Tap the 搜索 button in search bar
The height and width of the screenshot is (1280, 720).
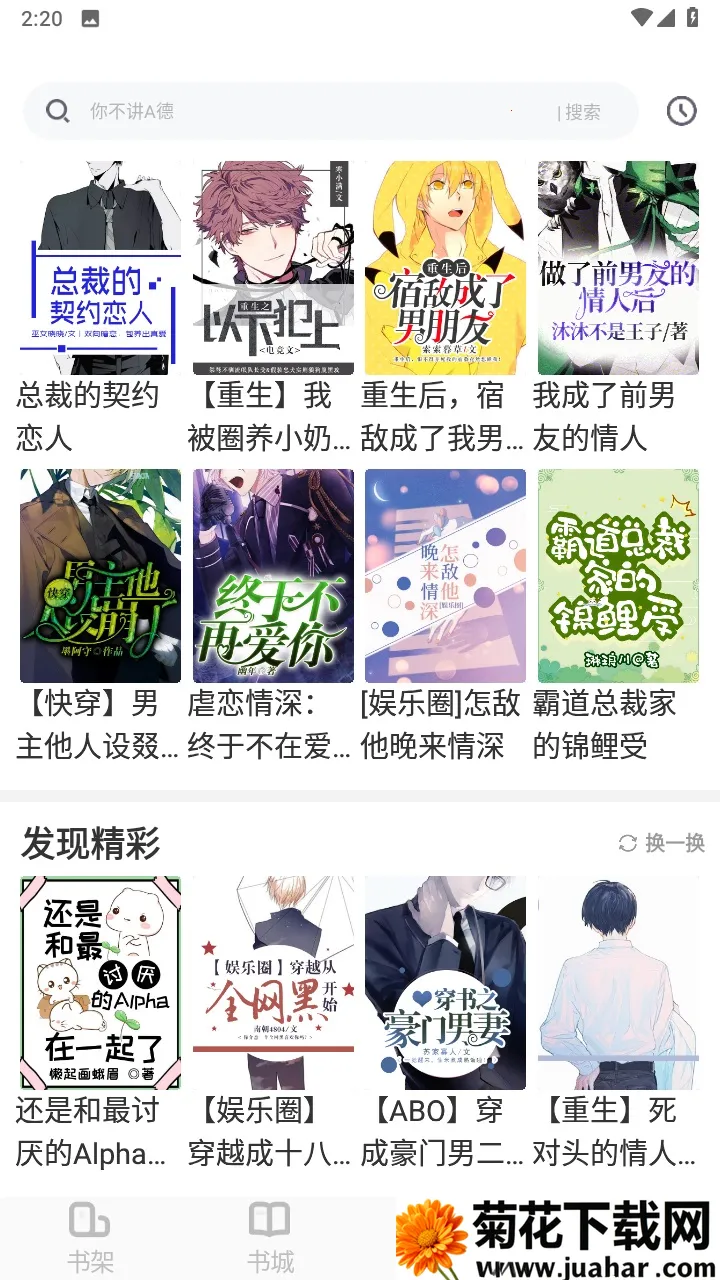[582, 112]
